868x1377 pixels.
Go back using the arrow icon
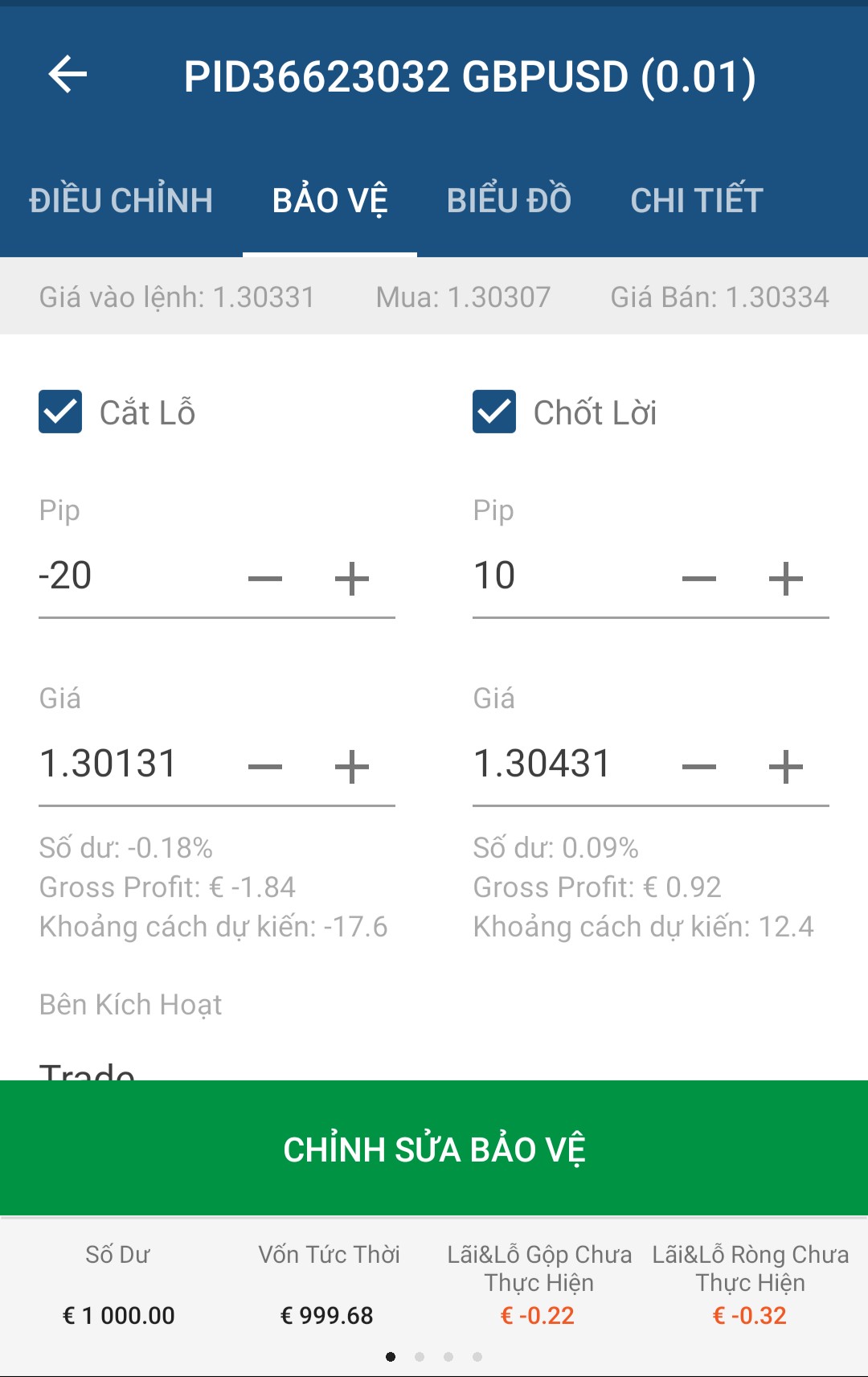pos(68,76)
